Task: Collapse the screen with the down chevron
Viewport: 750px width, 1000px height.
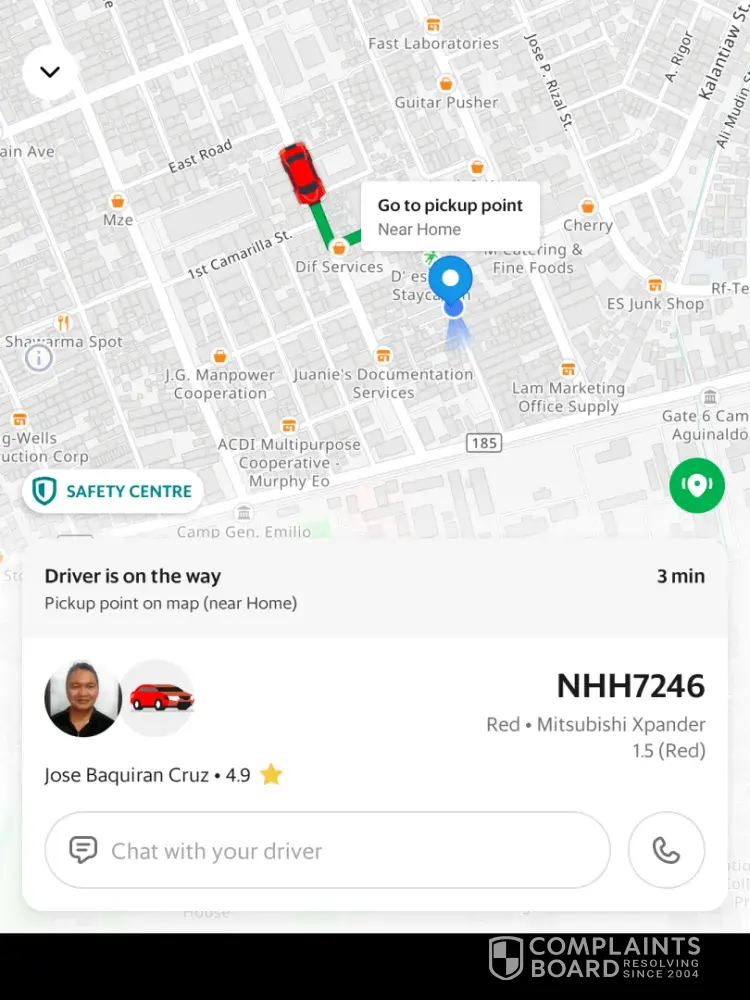Action: coord(50,72)
